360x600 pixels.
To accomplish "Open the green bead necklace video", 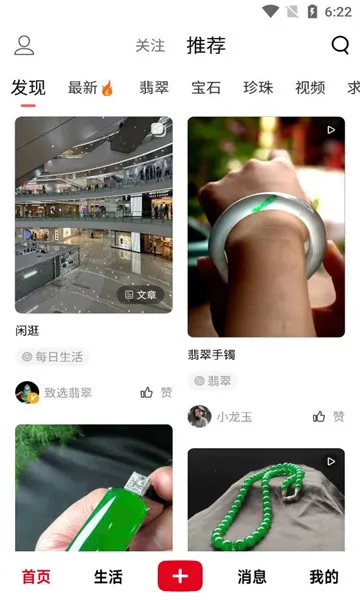I will [266, 500].
